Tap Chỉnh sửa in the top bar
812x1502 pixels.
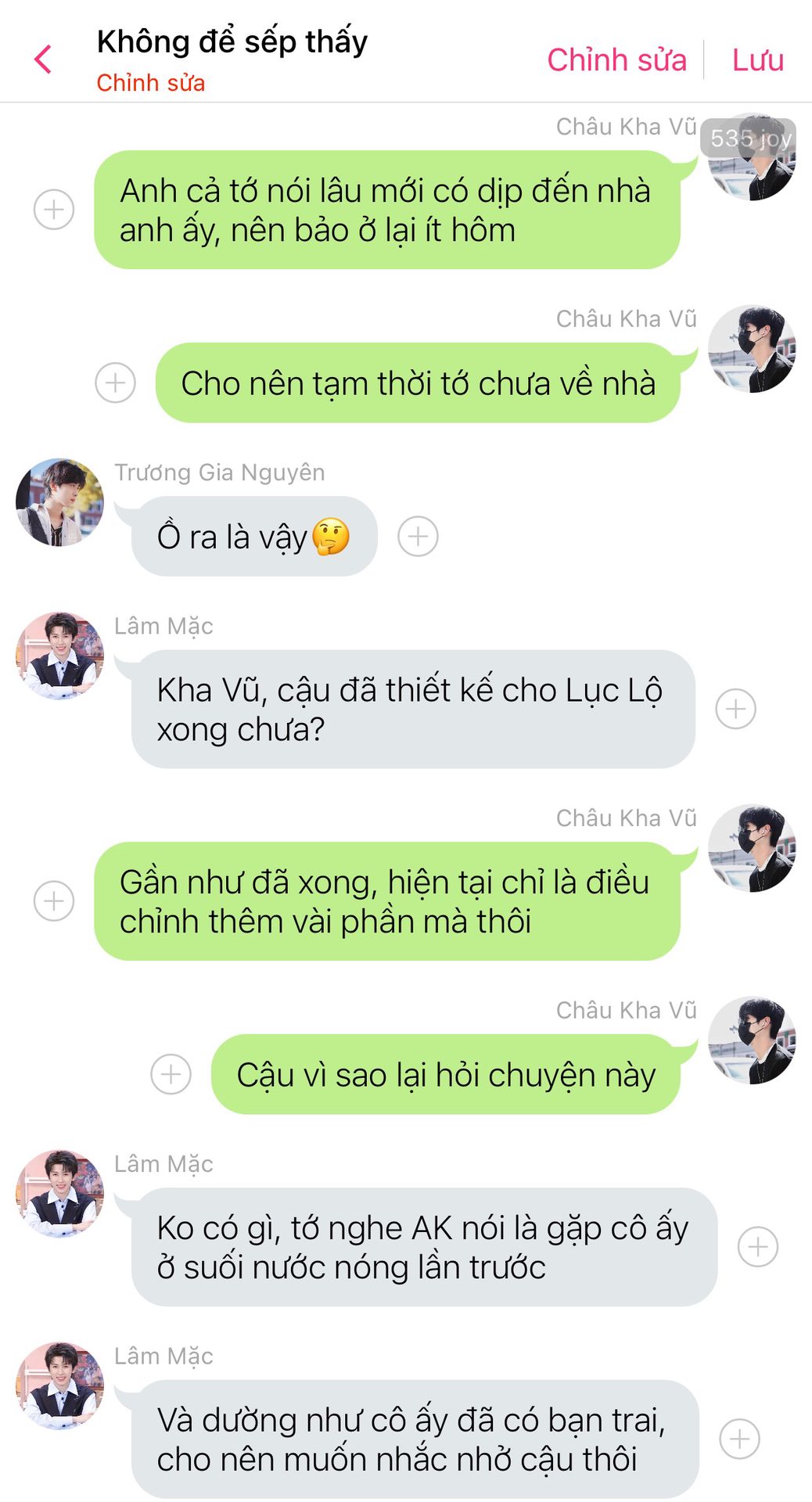[x=616, y=60]
